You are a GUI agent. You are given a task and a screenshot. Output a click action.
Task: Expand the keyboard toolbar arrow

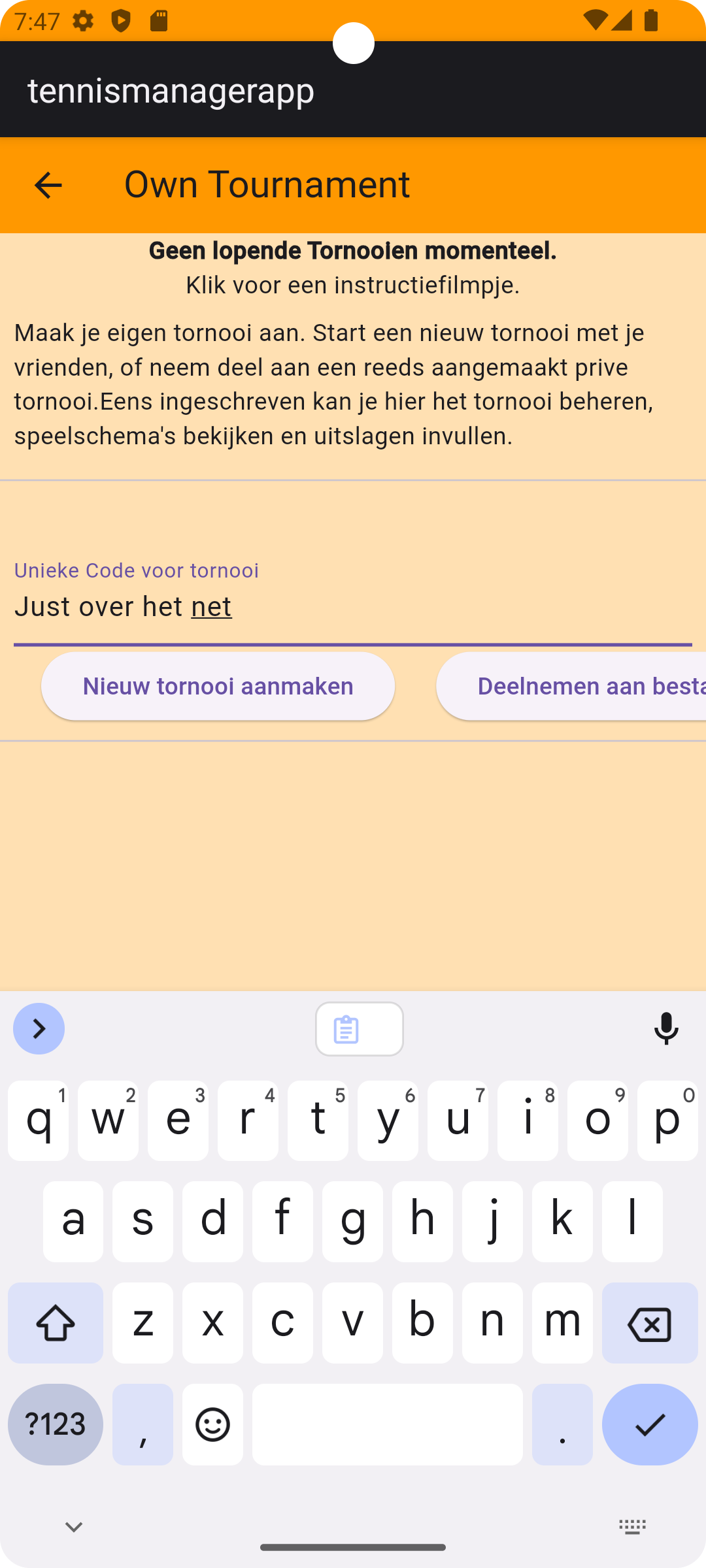point(39,1029)
